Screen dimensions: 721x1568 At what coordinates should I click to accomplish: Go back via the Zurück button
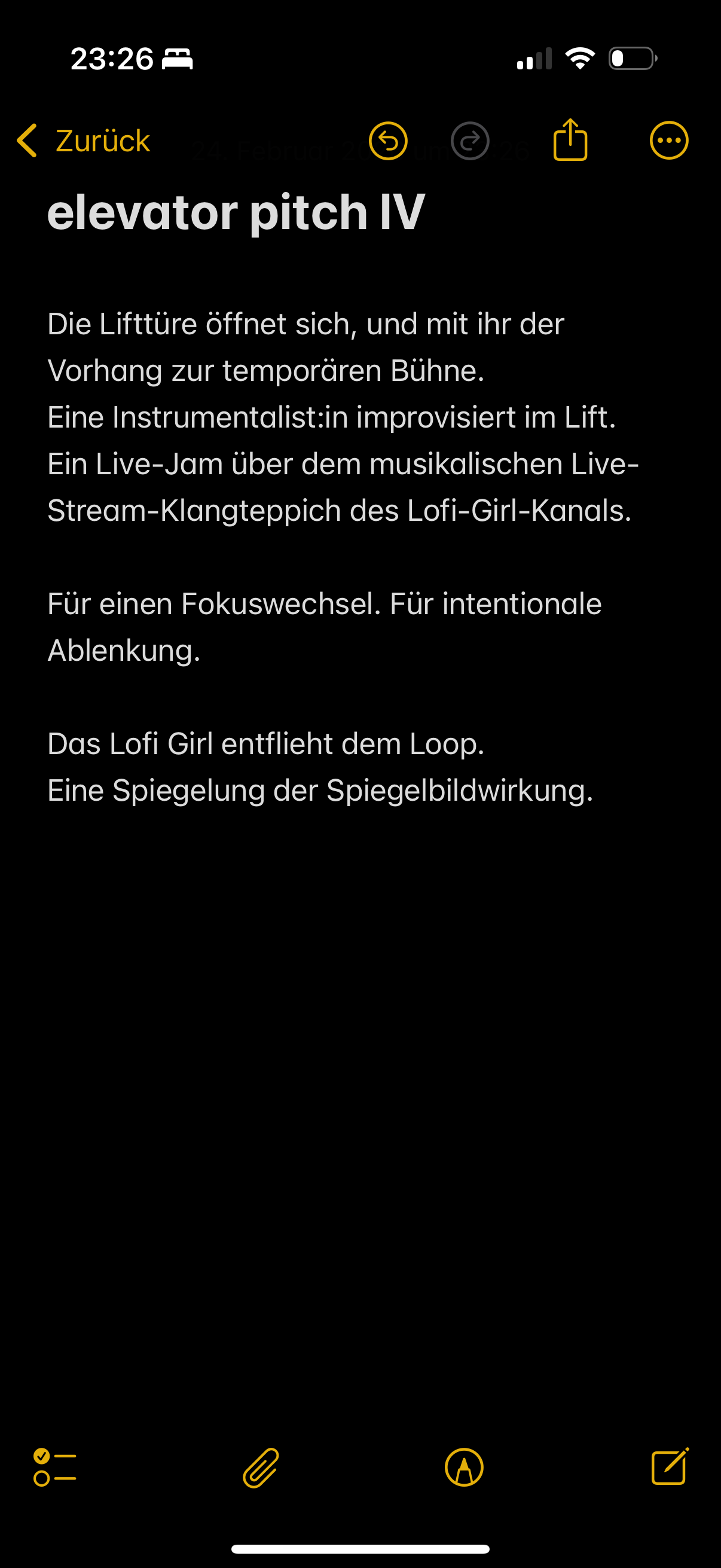pyautogui.click(x=84, y=141)
